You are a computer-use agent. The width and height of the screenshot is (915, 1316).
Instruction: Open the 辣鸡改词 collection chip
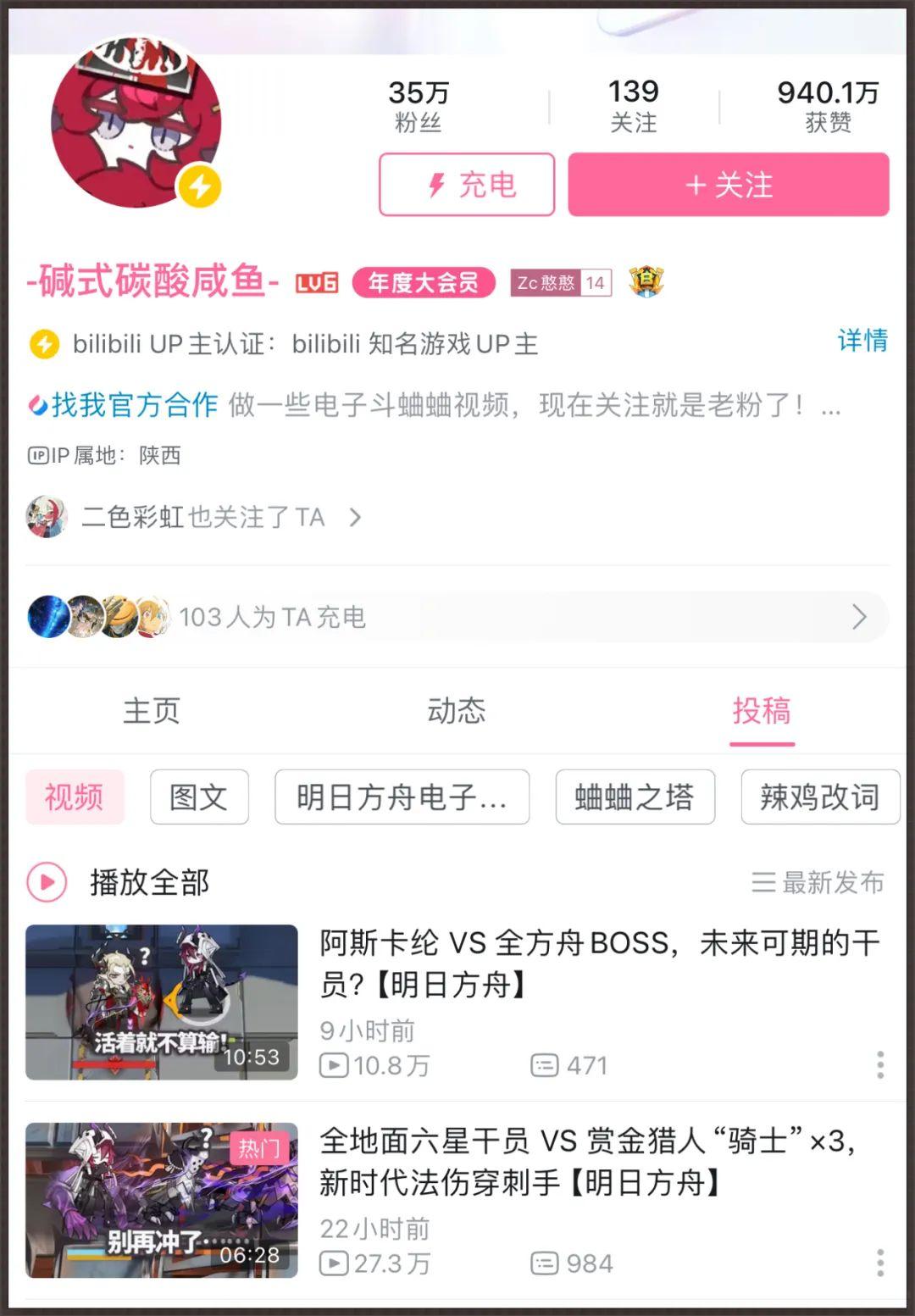pyautogui.click(x=818, y=797)
